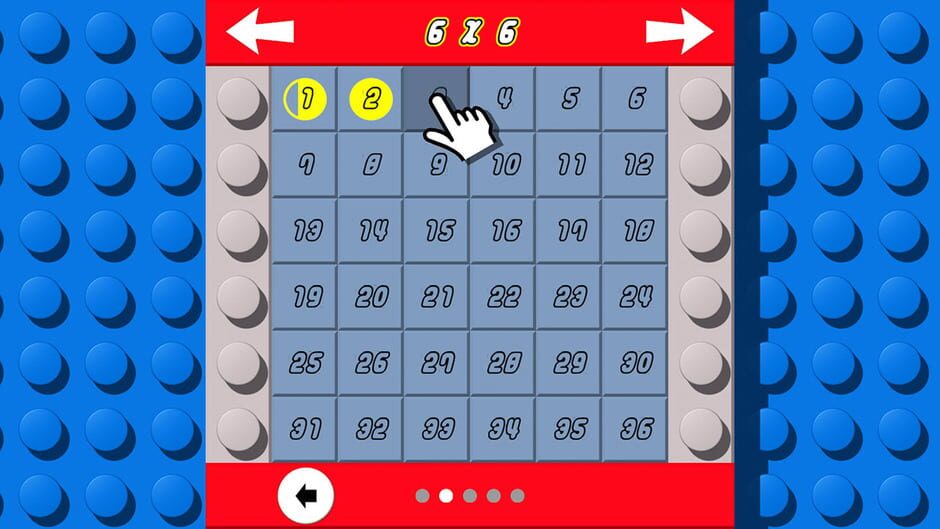Viewport: 940px width, 529px height.
Task: Go to the next grid size
Action: 679,32
